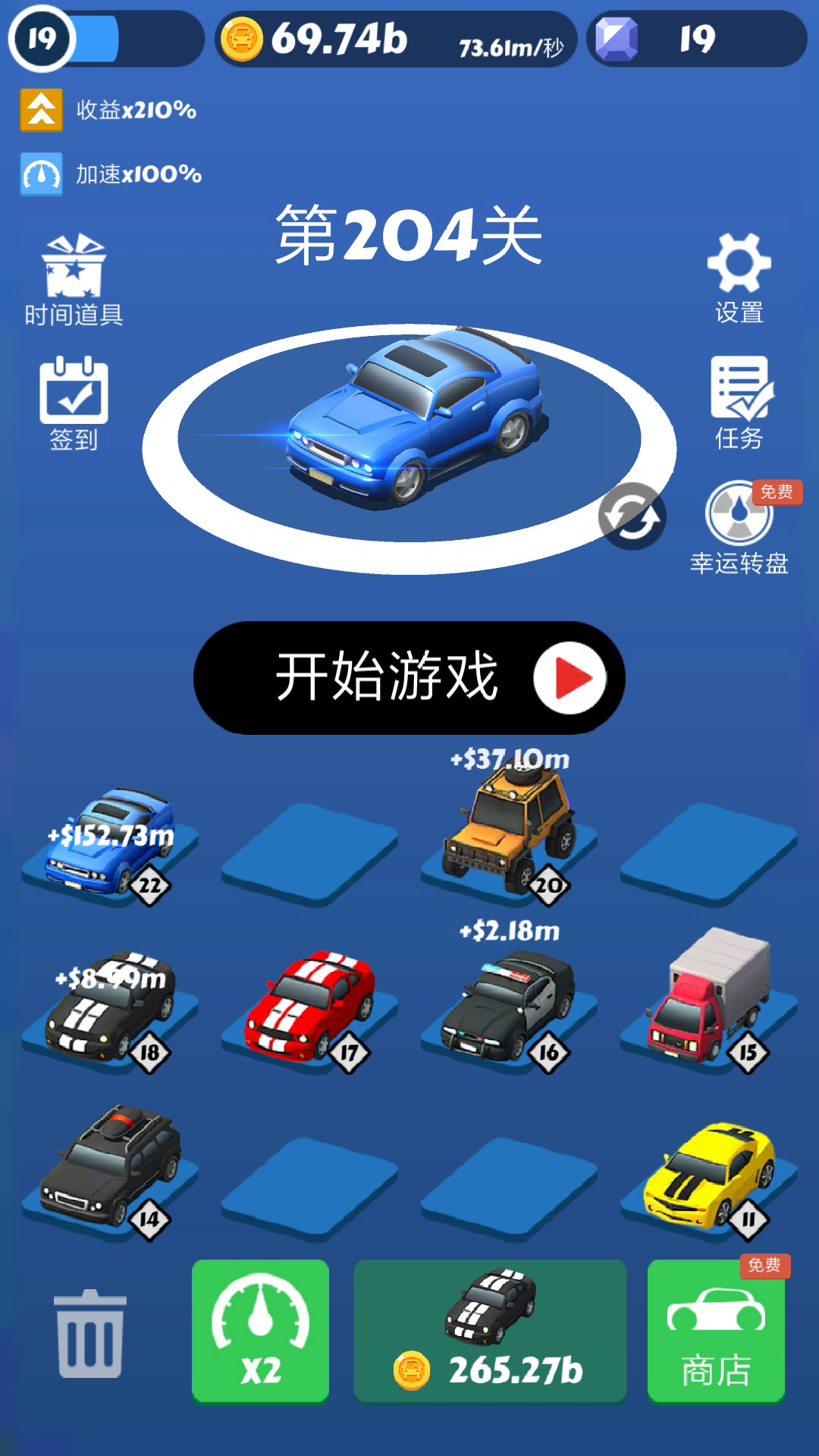
Task: Select the level 15 red truck
Action: [709, 998]
